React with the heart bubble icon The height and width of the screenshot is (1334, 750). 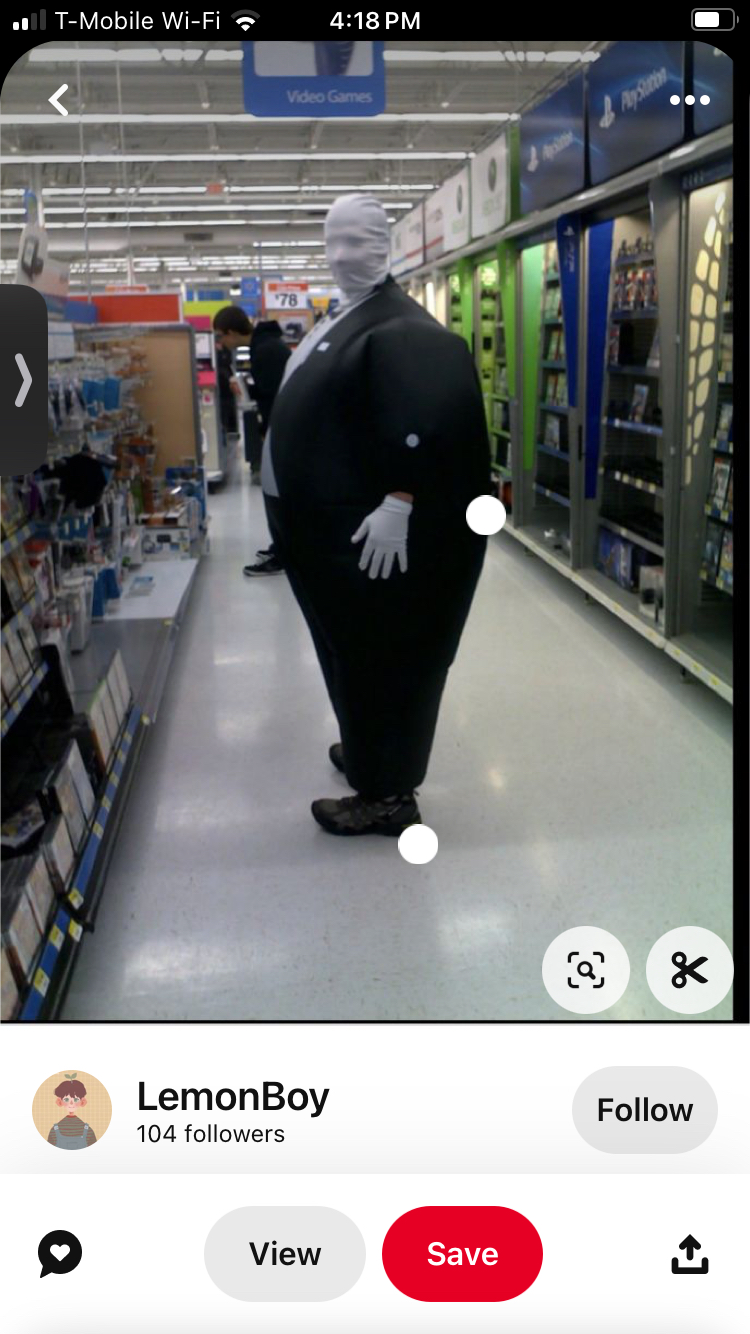60,1253
